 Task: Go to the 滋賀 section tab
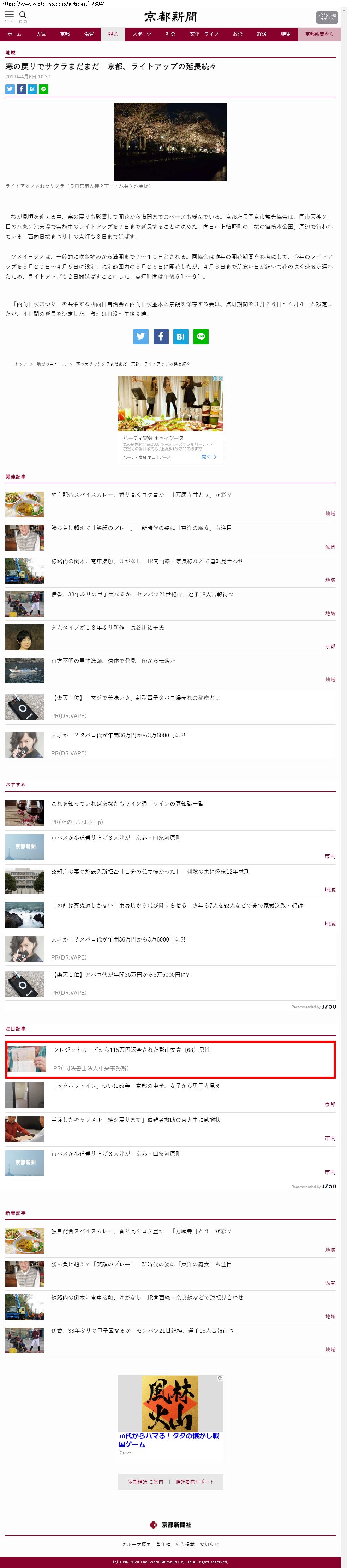click(89, 34)
